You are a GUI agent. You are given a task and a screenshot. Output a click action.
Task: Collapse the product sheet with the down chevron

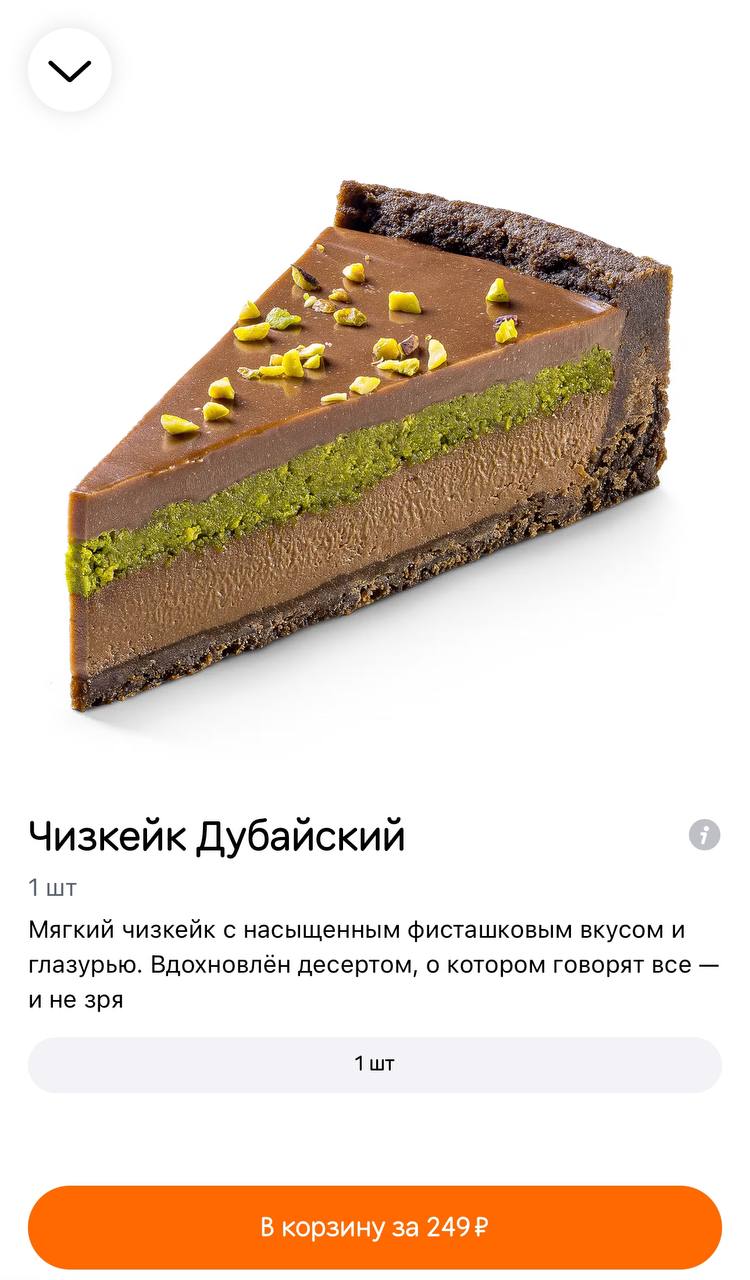point(70,70)
